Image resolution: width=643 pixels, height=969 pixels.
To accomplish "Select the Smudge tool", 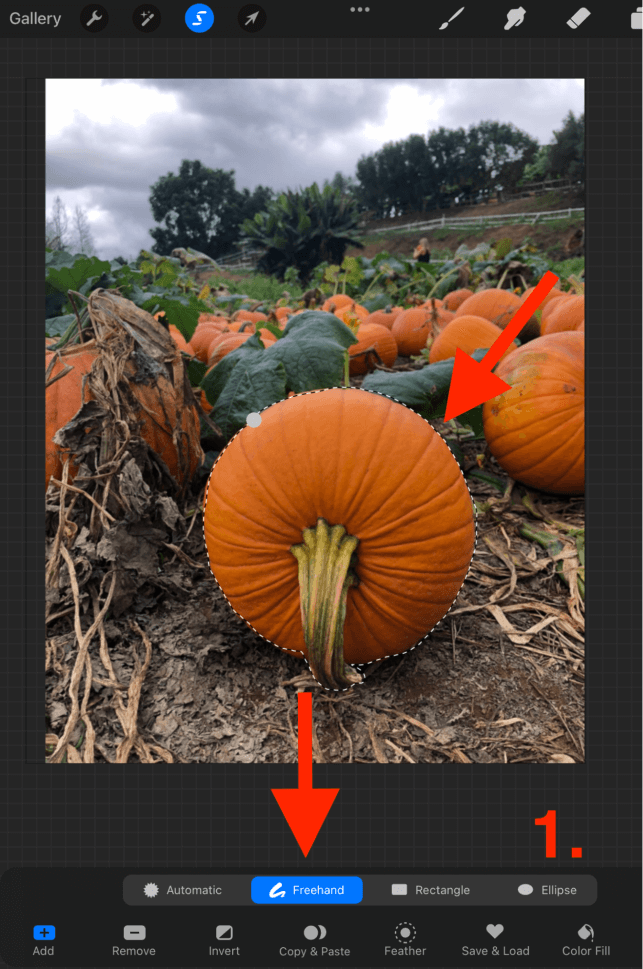I will click(516, 18).
